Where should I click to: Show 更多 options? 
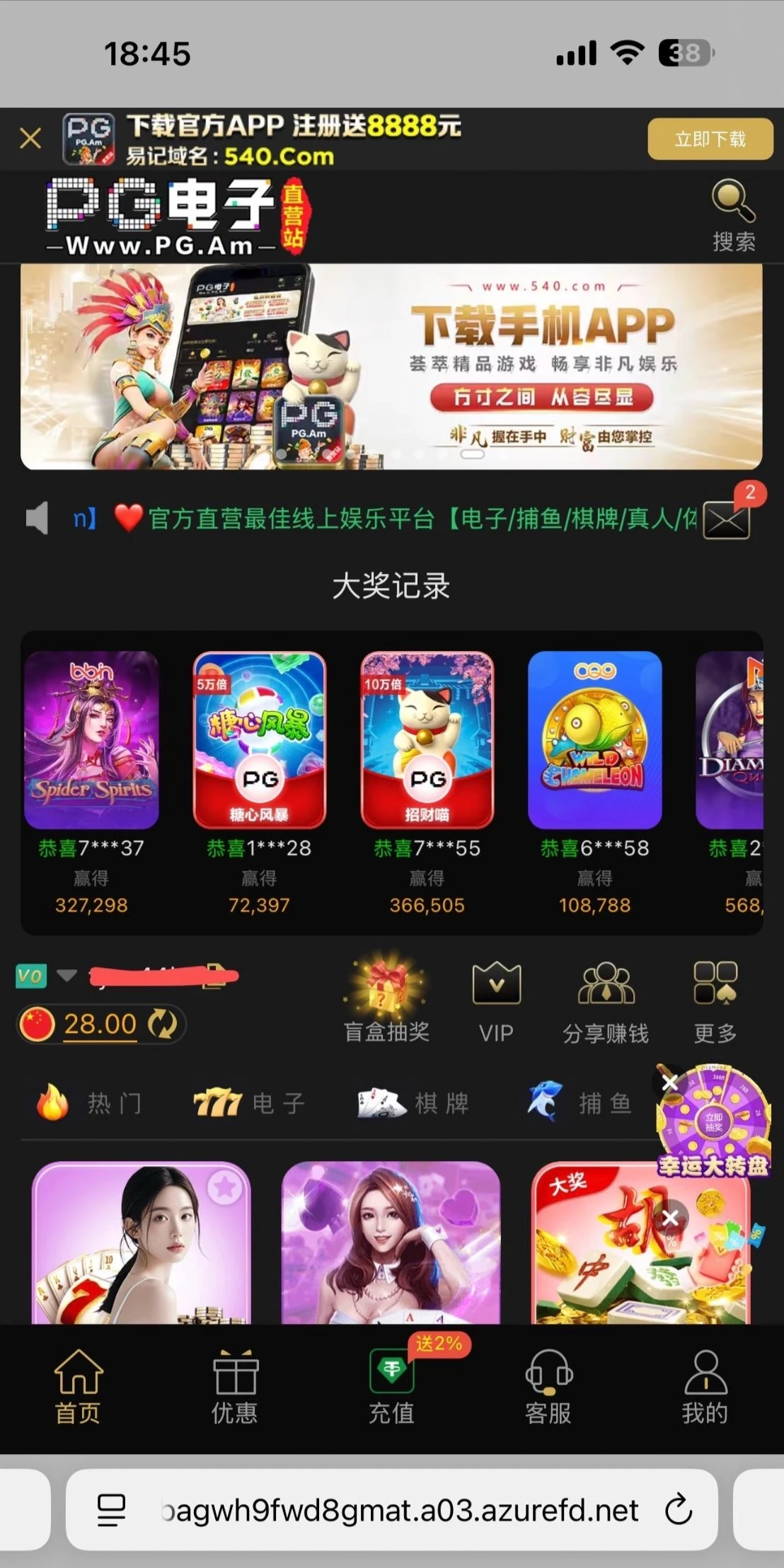pos(715,999)
